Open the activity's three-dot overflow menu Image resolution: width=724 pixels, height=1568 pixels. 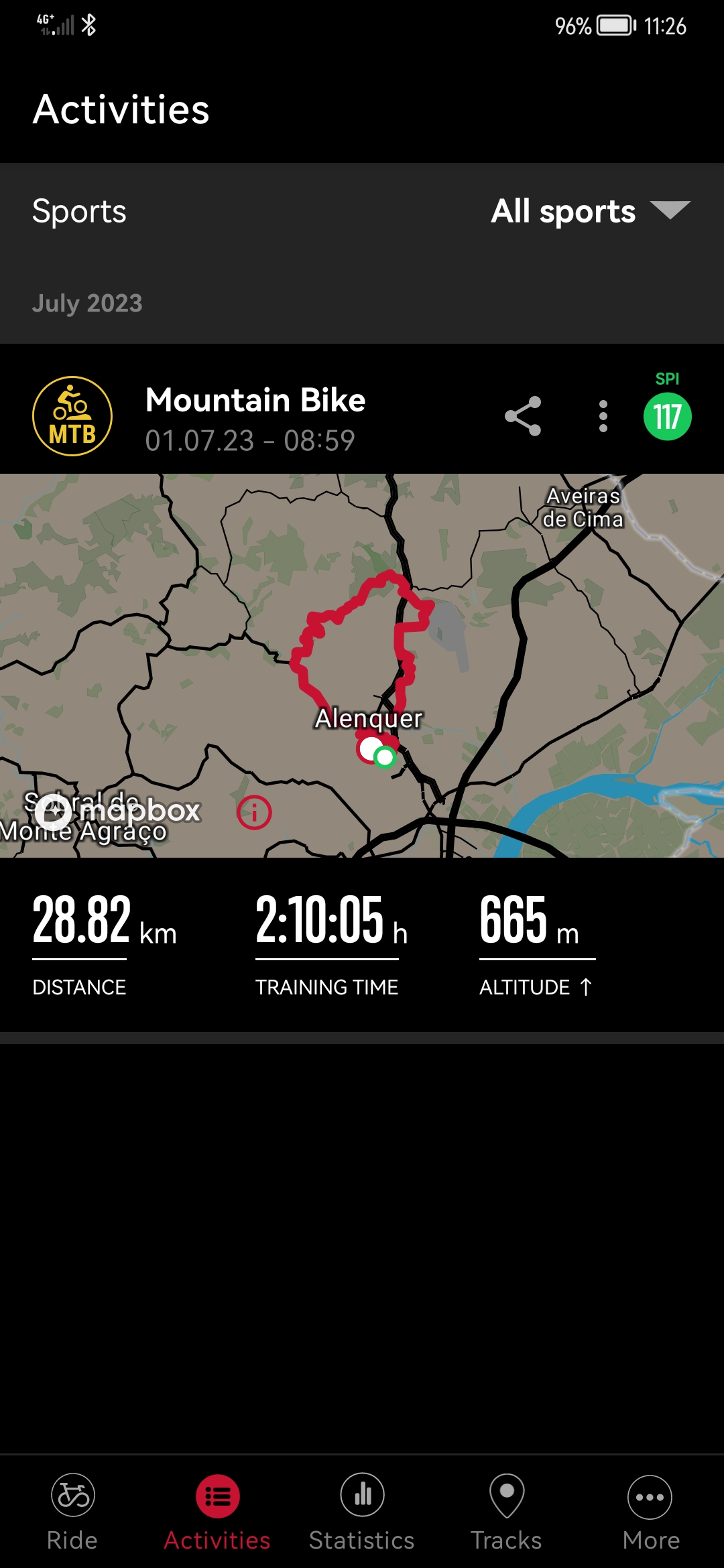tap(603, 416)
